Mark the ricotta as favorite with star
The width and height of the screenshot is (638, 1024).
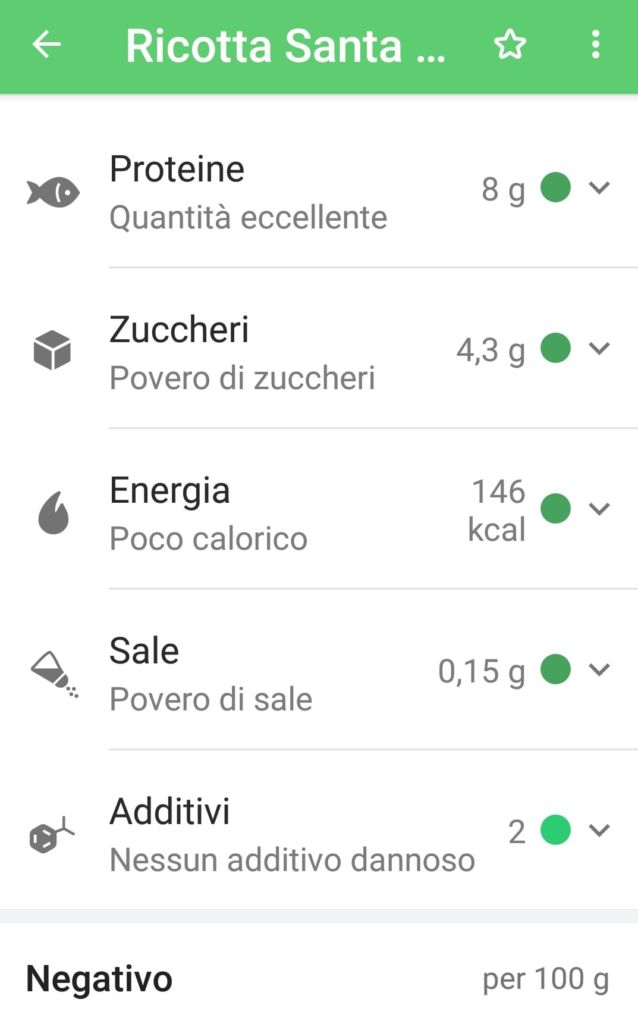tap(510, 45)
